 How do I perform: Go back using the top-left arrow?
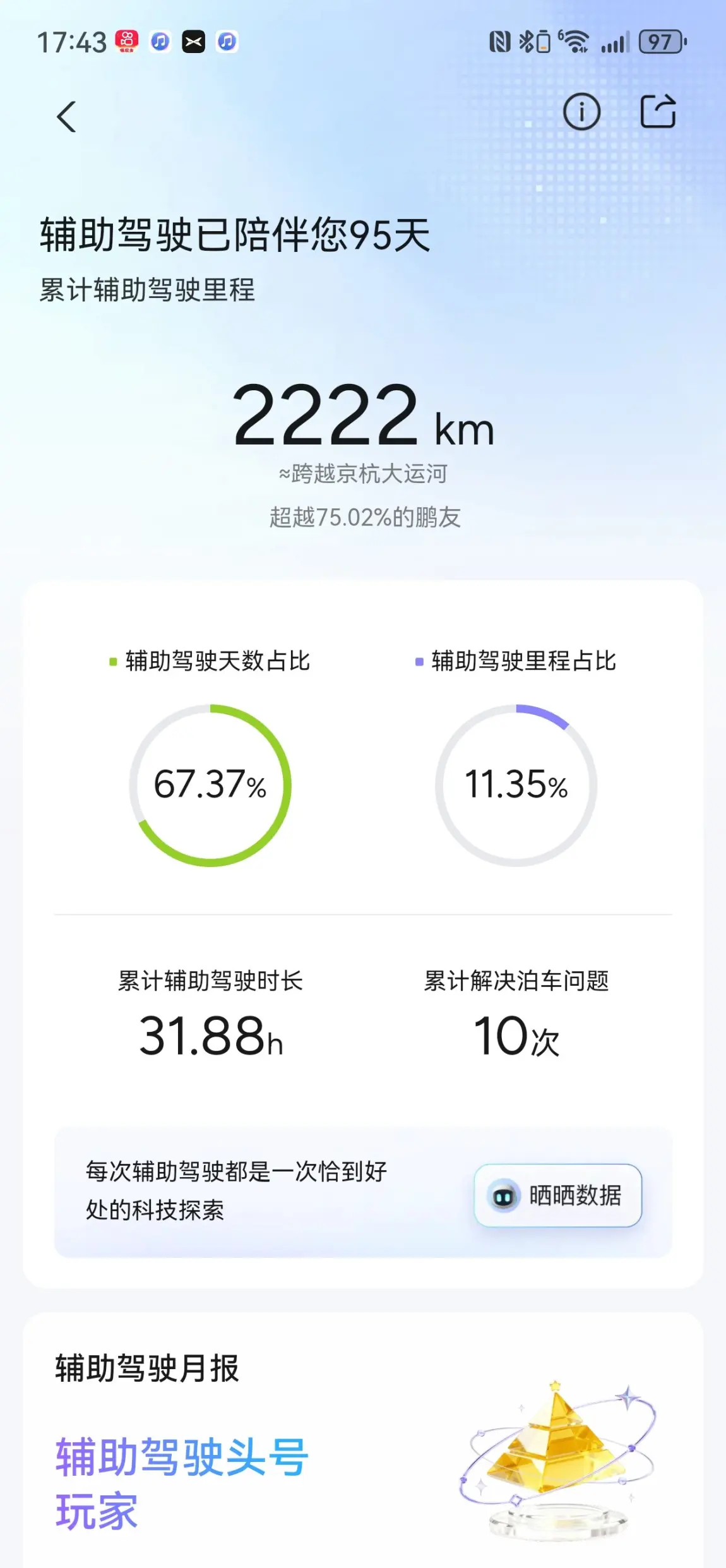[x=66, y=117]
